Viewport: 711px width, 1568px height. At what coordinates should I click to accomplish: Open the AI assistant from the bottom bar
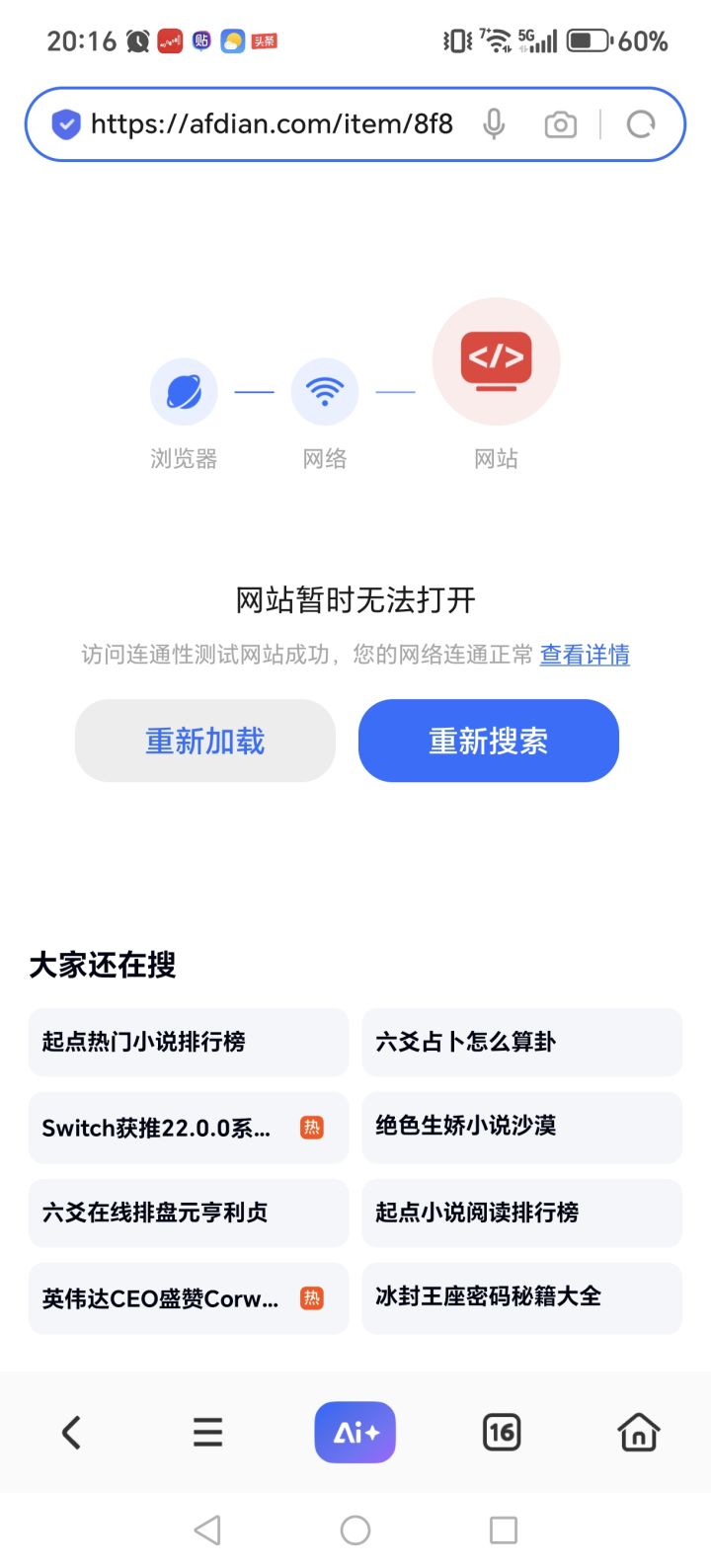point(355,1432)
